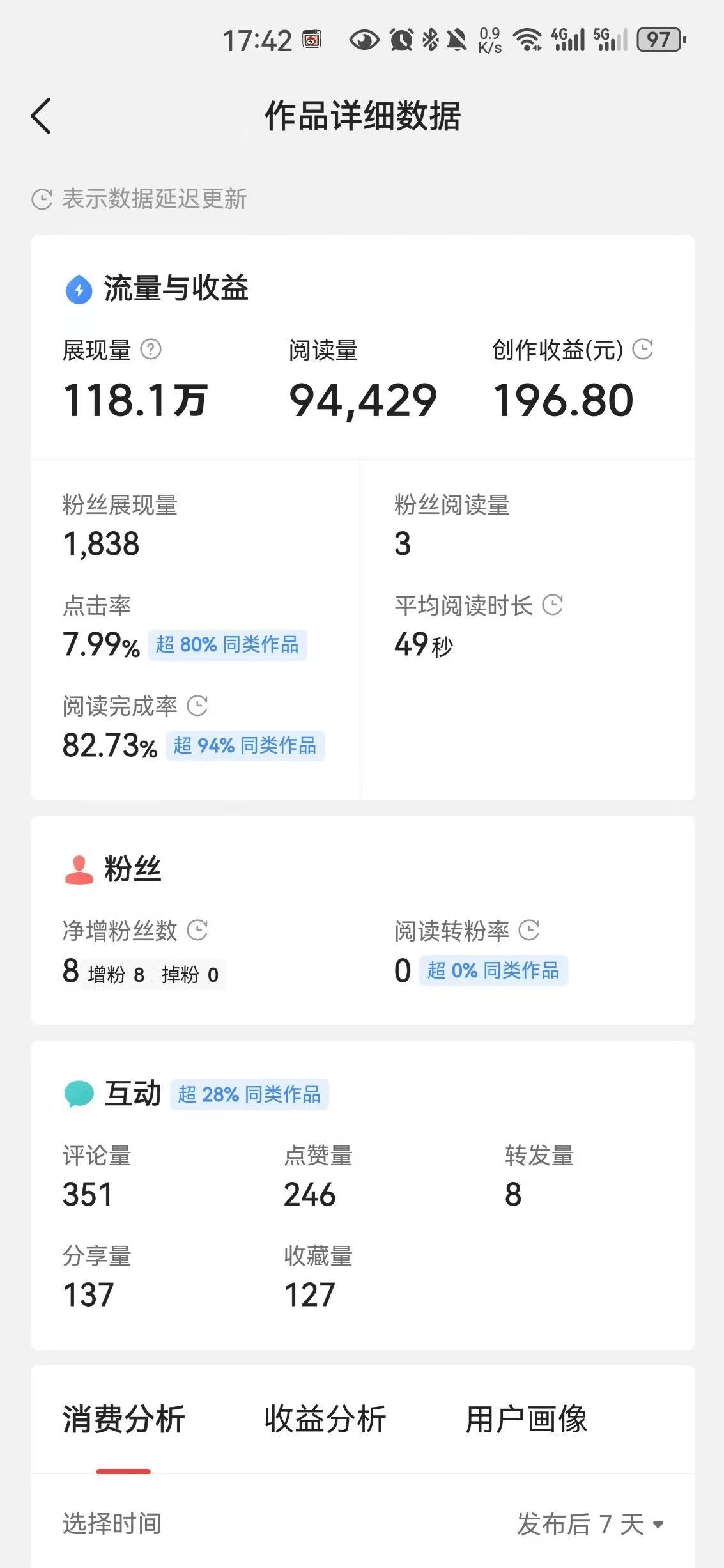Switch to the 收益分析 tab
The image size is (724, 1568).
[x=325, y=1419]
